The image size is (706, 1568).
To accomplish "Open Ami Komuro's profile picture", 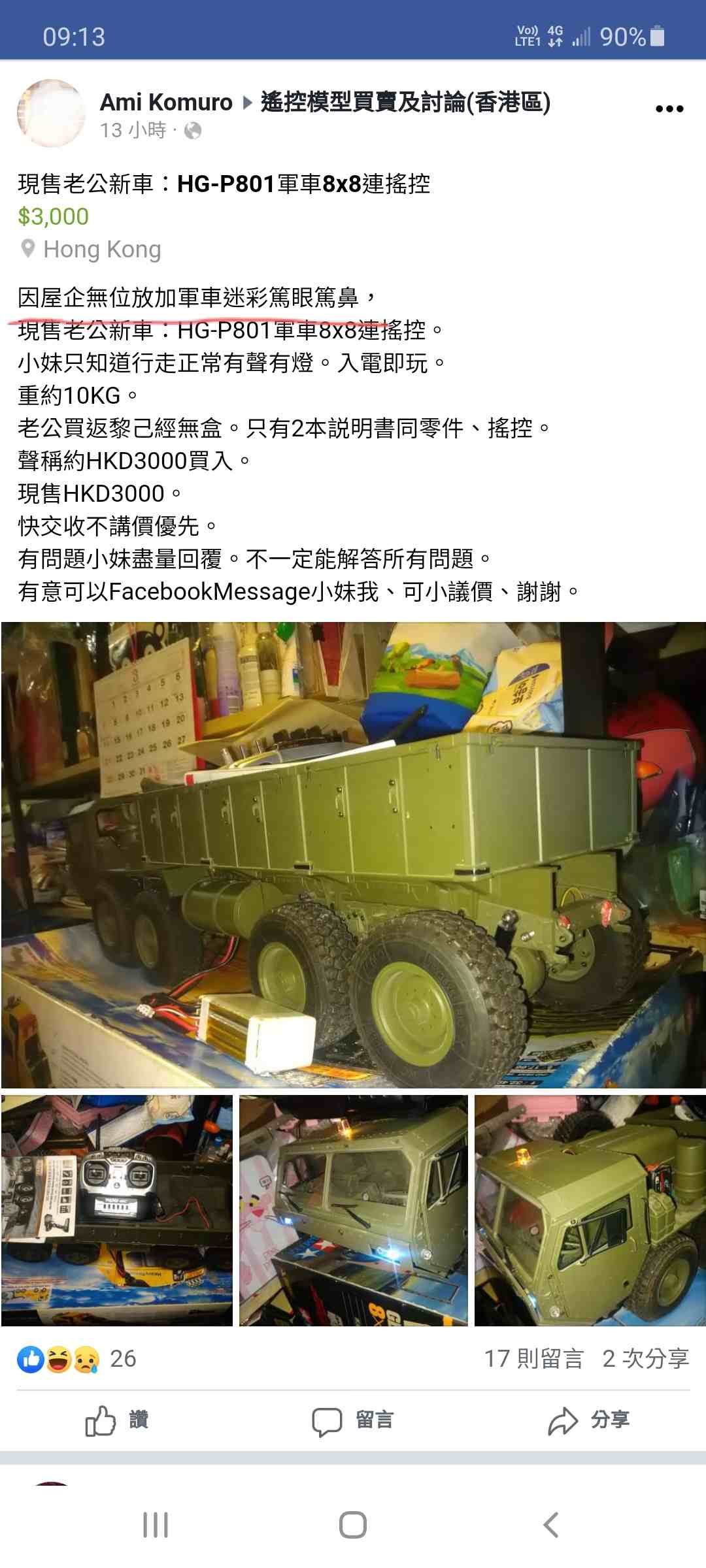I will point(51,114).
